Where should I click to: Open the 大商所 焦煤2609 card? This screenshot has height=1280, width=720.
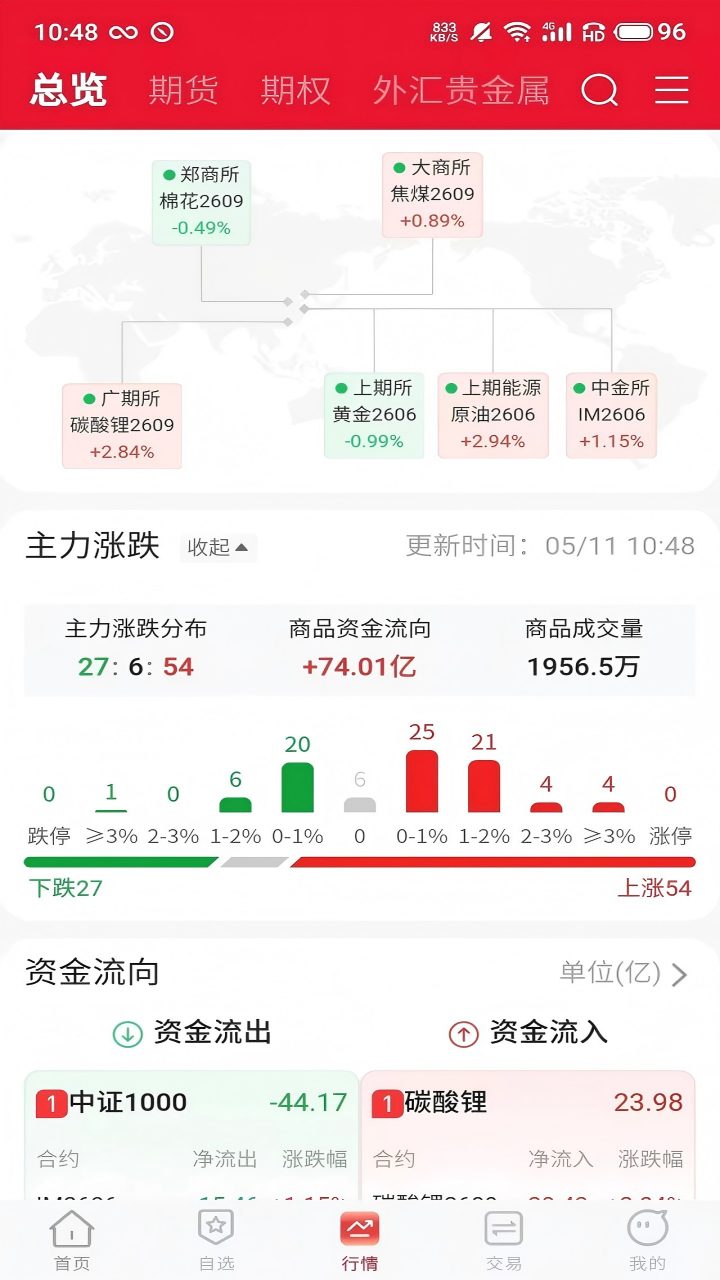[x=433, y=195]
